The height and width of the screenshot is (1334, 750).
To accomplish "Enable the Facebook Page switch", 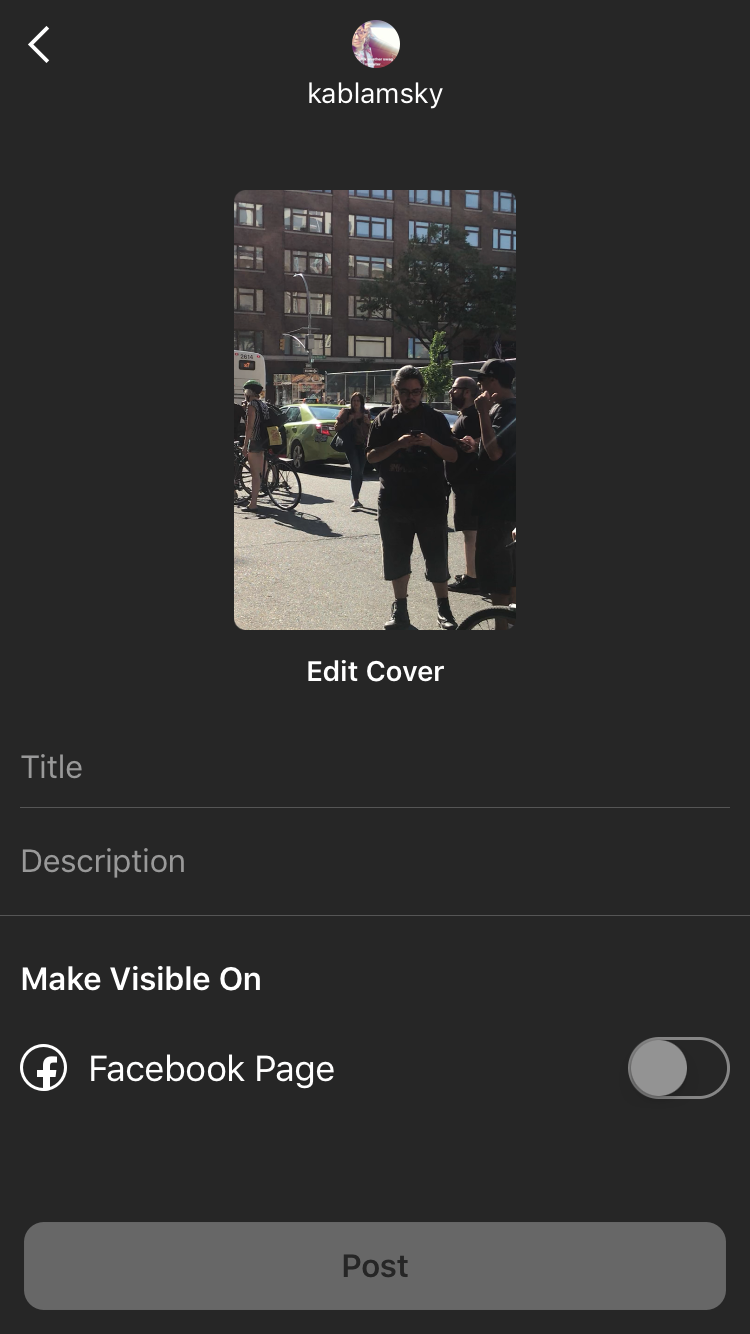I will [x=678, y=1068].
